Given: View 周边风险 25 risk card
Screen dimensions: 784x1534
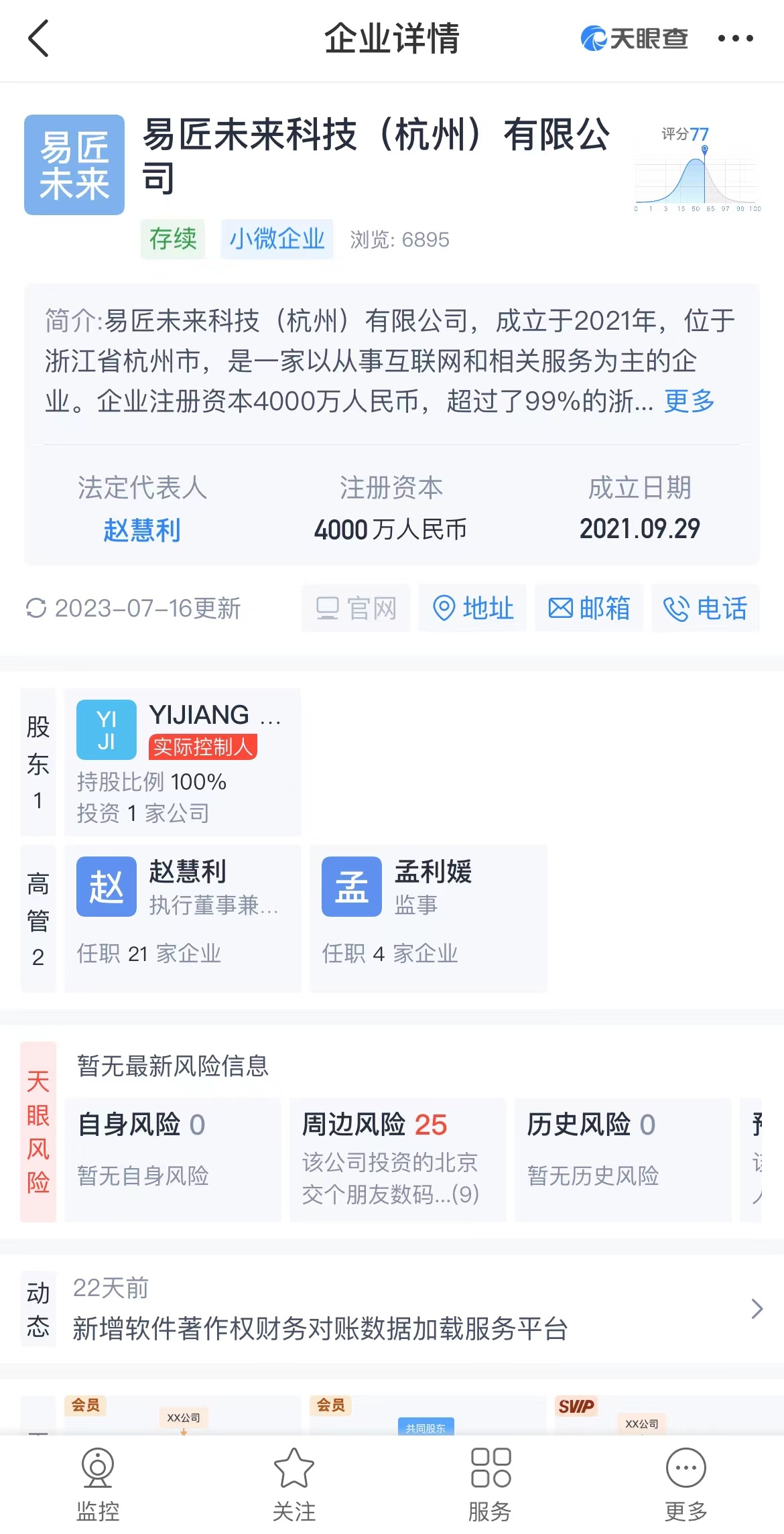Looking at the screenshot, I should tap(397, 1159).
